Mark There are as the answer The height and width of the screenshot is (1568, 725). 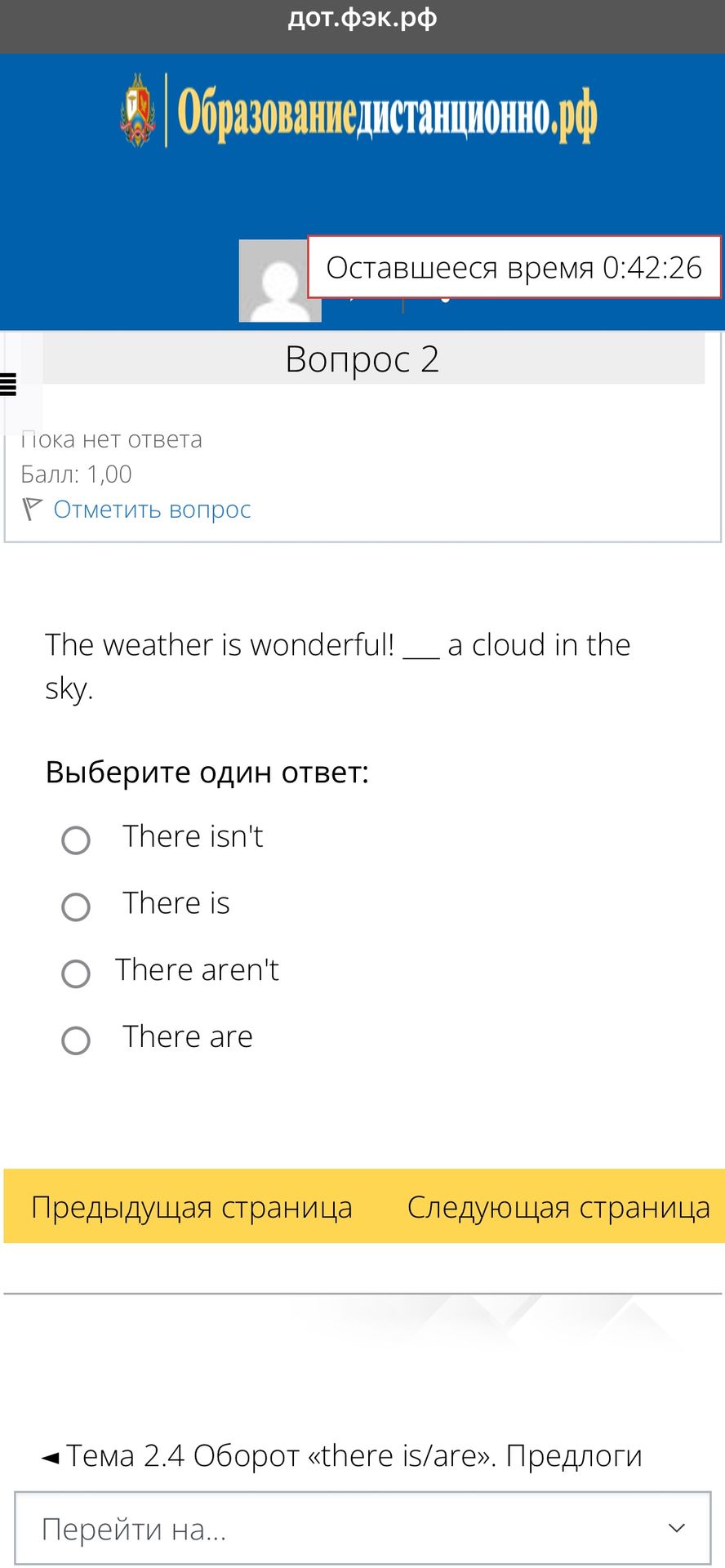pos(76,1040)
